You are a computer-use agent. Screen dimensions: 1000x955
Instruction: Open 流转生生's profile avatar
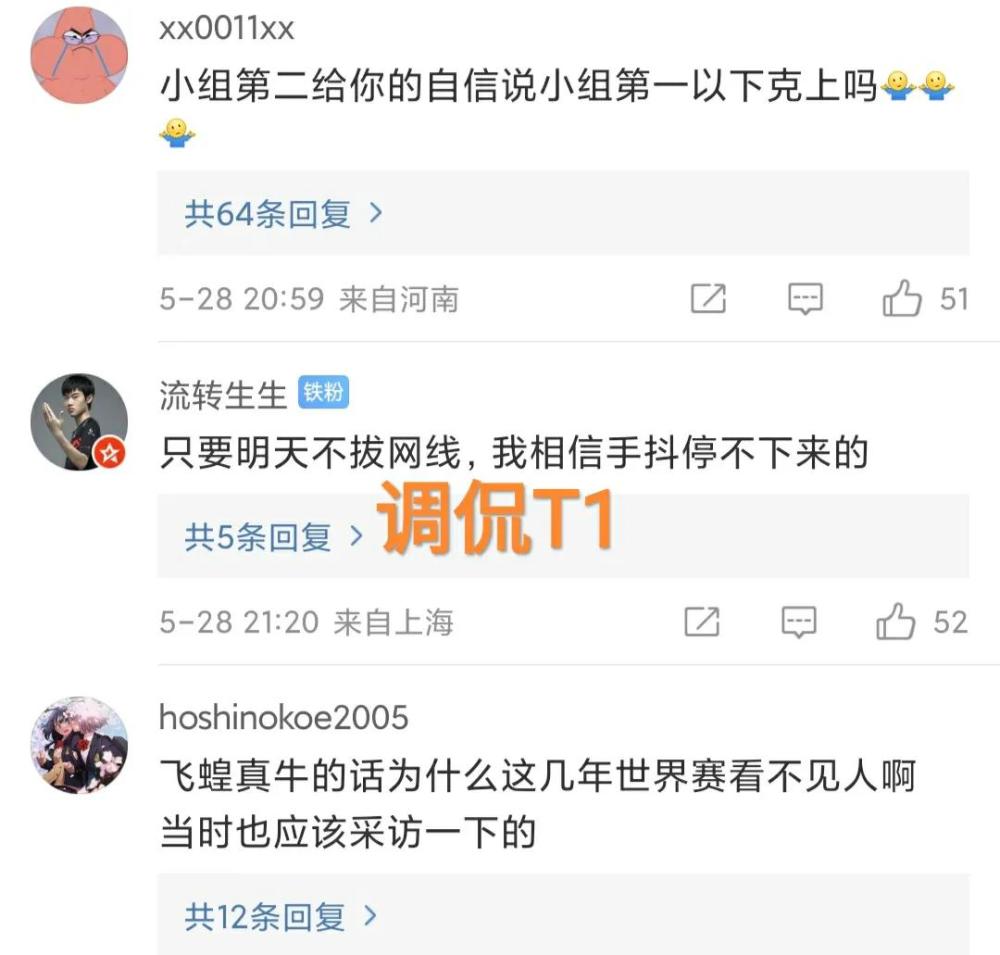click(80, 422)
